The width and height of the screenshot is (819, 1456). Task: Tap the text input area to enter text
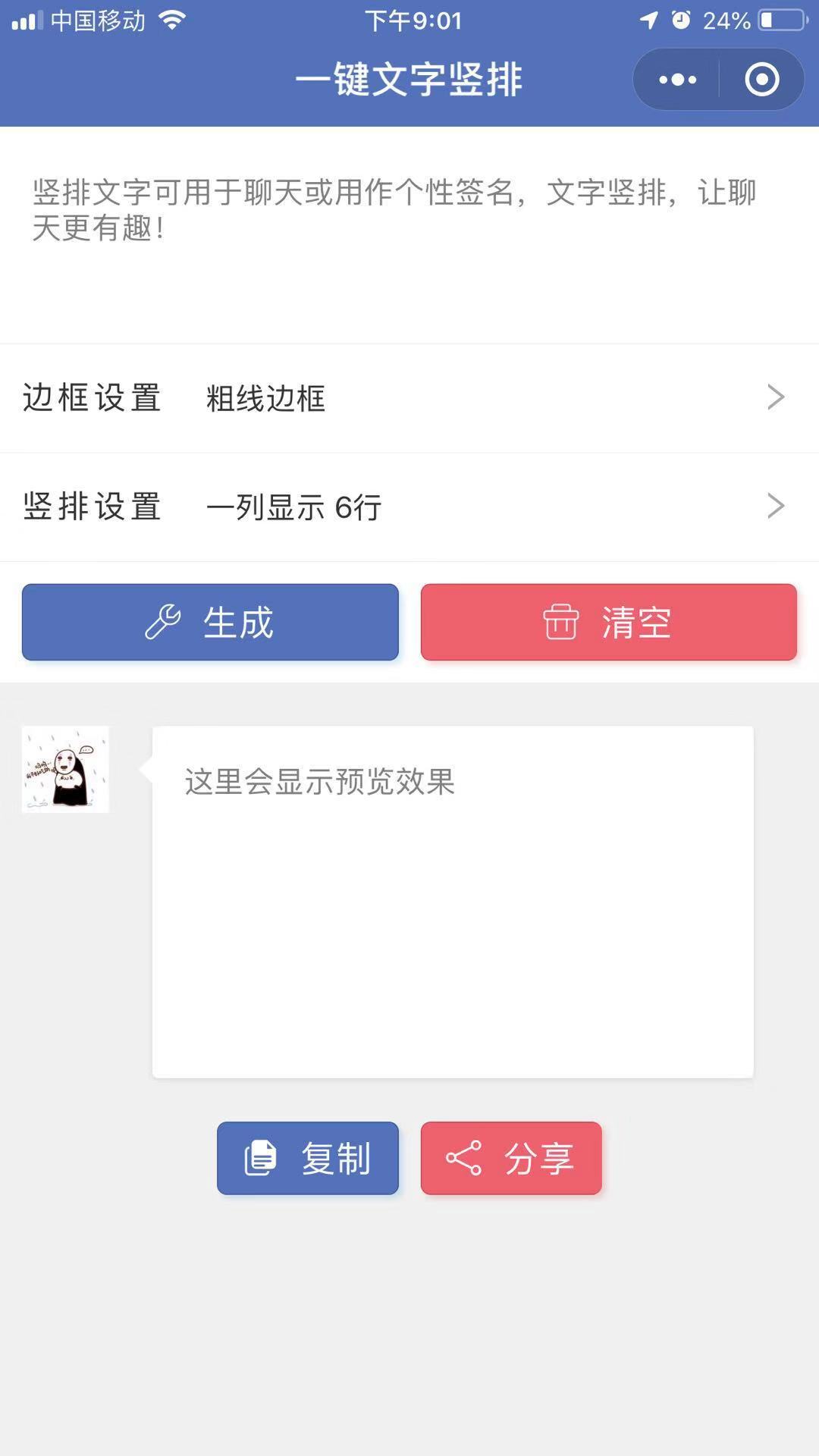[409, 235]
